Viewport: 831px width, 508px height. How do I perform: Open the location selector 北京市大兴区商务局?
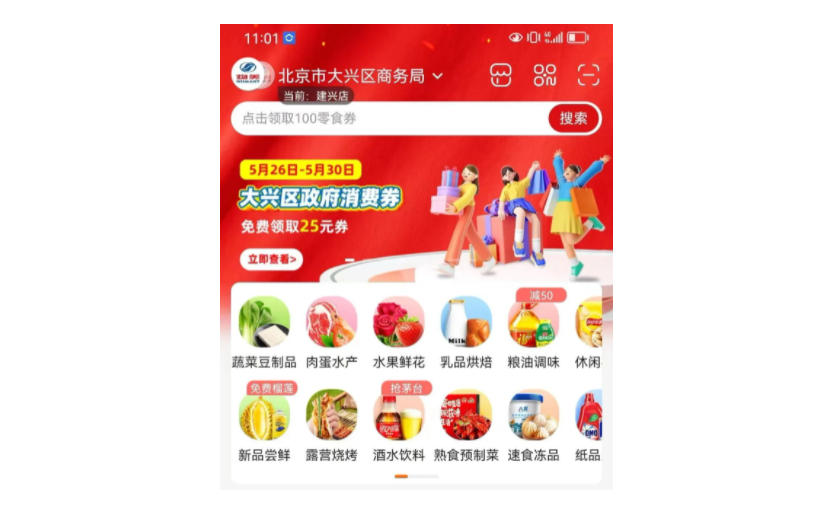pyautogui.click(x=360, y=75)
